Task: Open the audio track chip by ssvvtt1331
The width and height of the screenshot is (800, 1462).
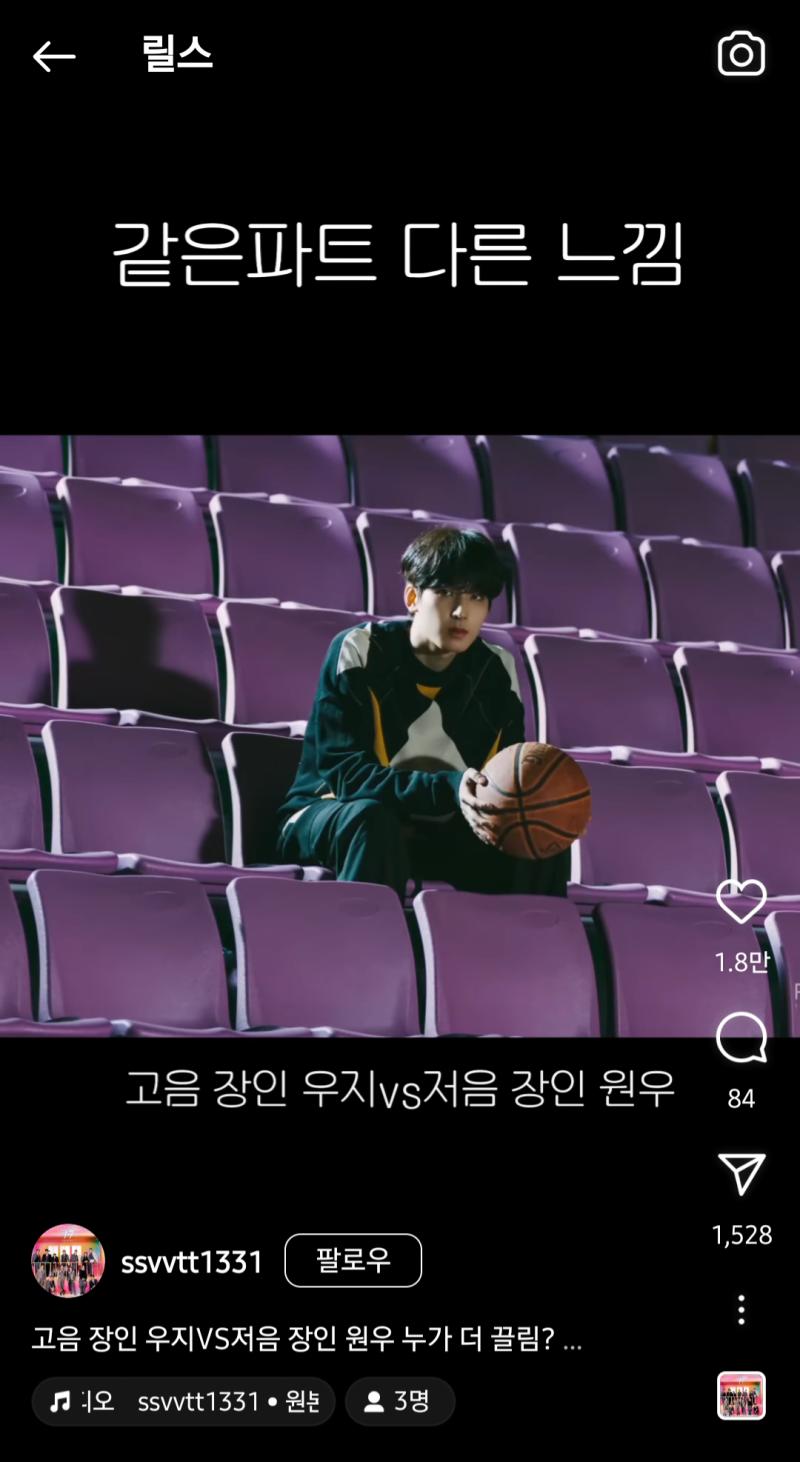Action: [183, 1401]
